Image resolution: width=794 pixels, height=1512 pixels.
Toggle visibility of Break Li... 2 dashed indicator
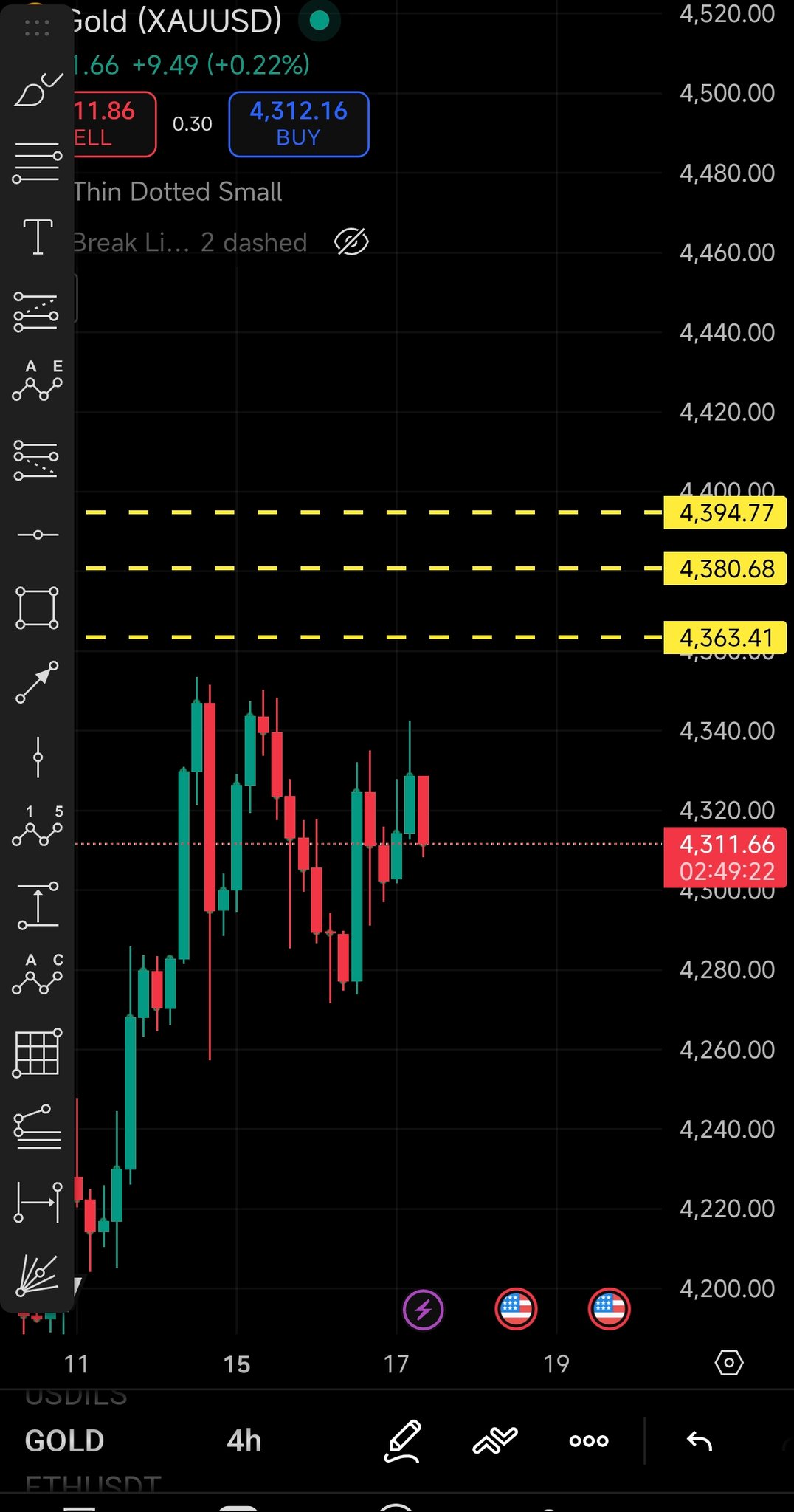351,242
